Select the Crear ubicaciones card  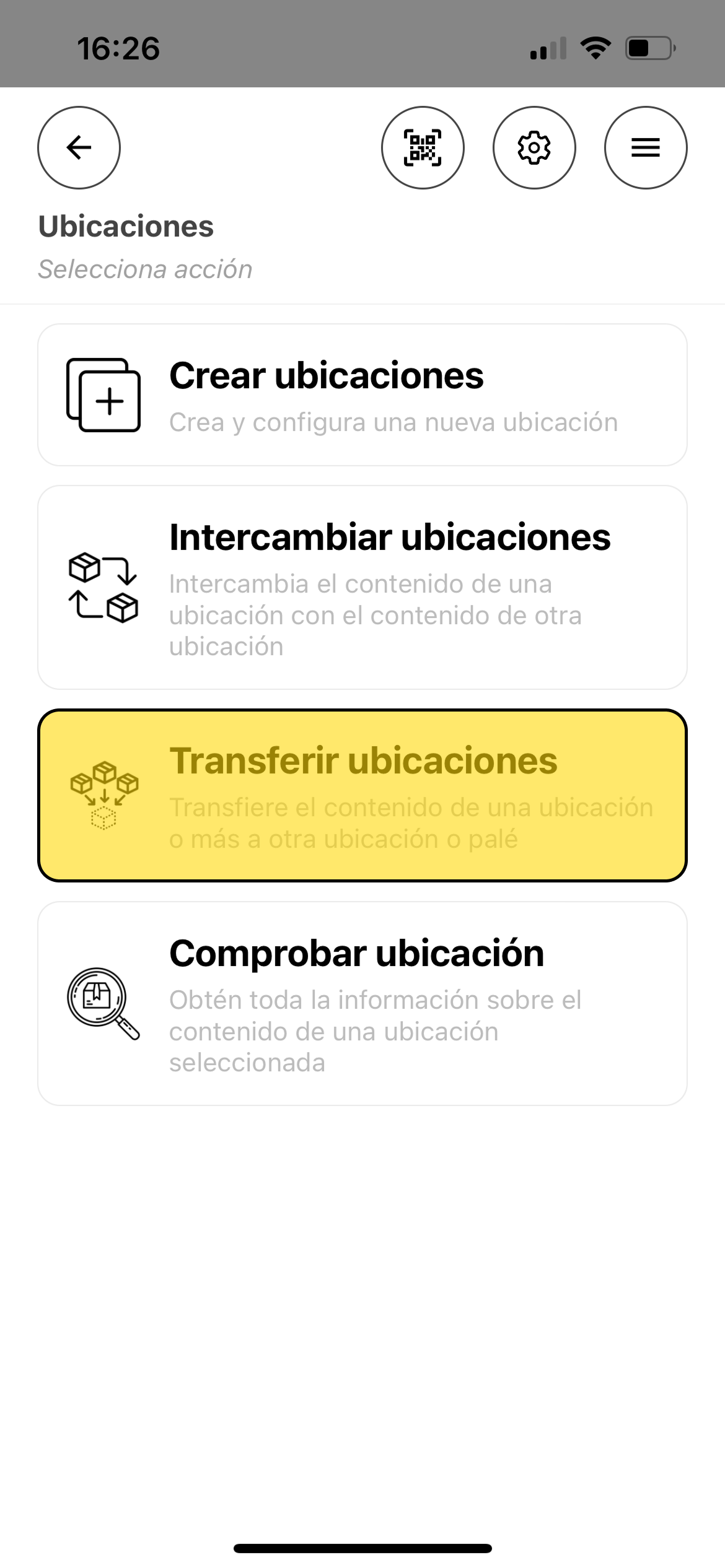362,394
